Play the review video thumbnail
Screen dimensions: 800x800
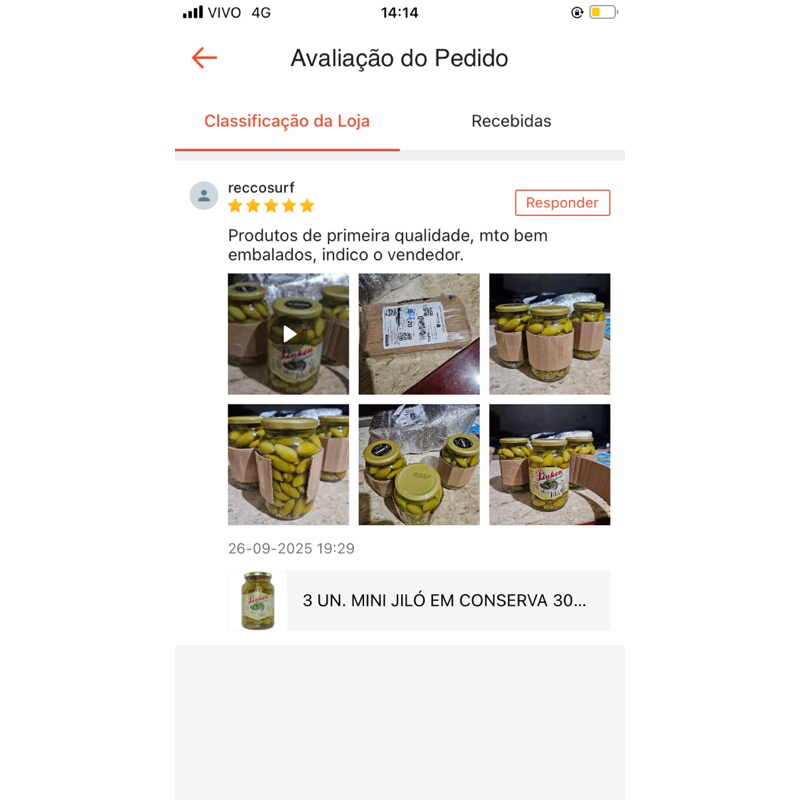click(288, 334)
